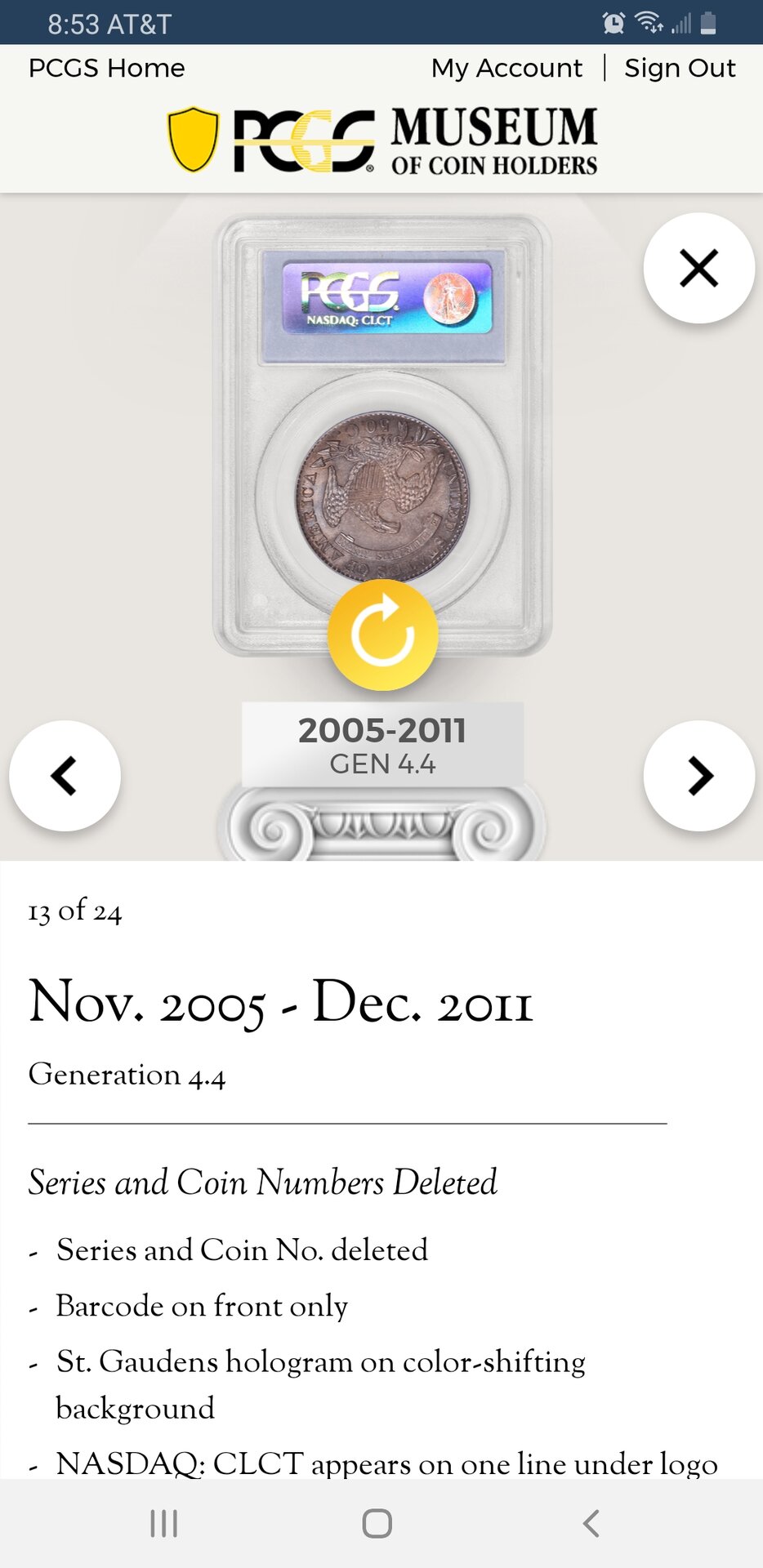Image resolution: width=763 pixels, height=1568 pixels.
Task: Go to the previous holder generation
Action: click(65, 776)
